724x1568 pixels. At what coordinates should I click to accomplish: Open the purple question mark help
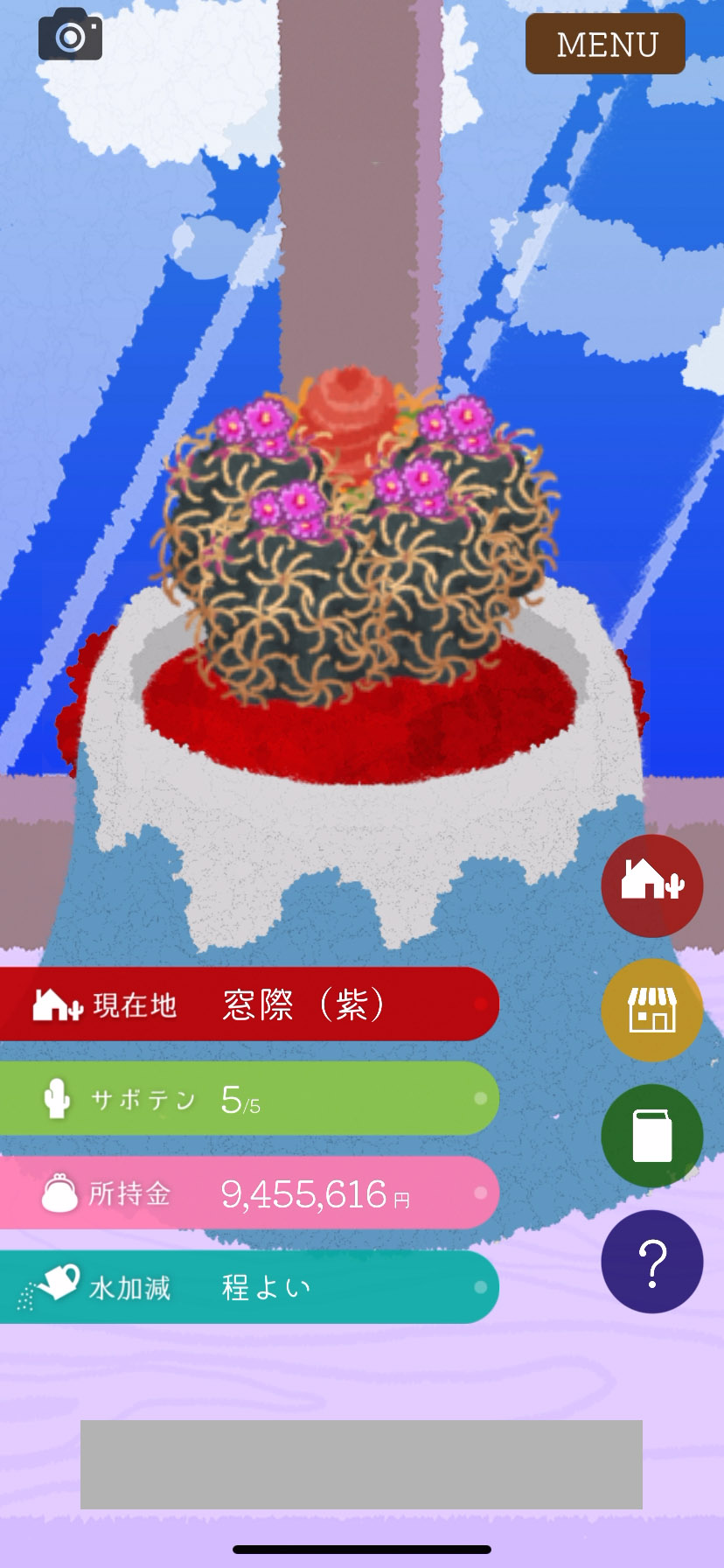pos(651,1262)
